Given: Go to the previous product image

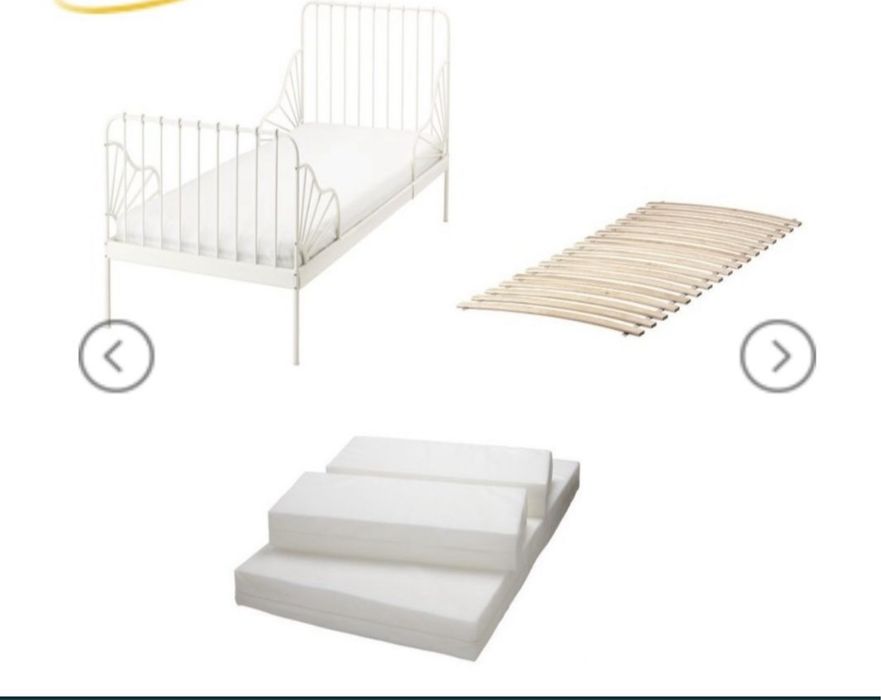Looking at the screenshot, I should pyautogui.click(x=116, y=355).
